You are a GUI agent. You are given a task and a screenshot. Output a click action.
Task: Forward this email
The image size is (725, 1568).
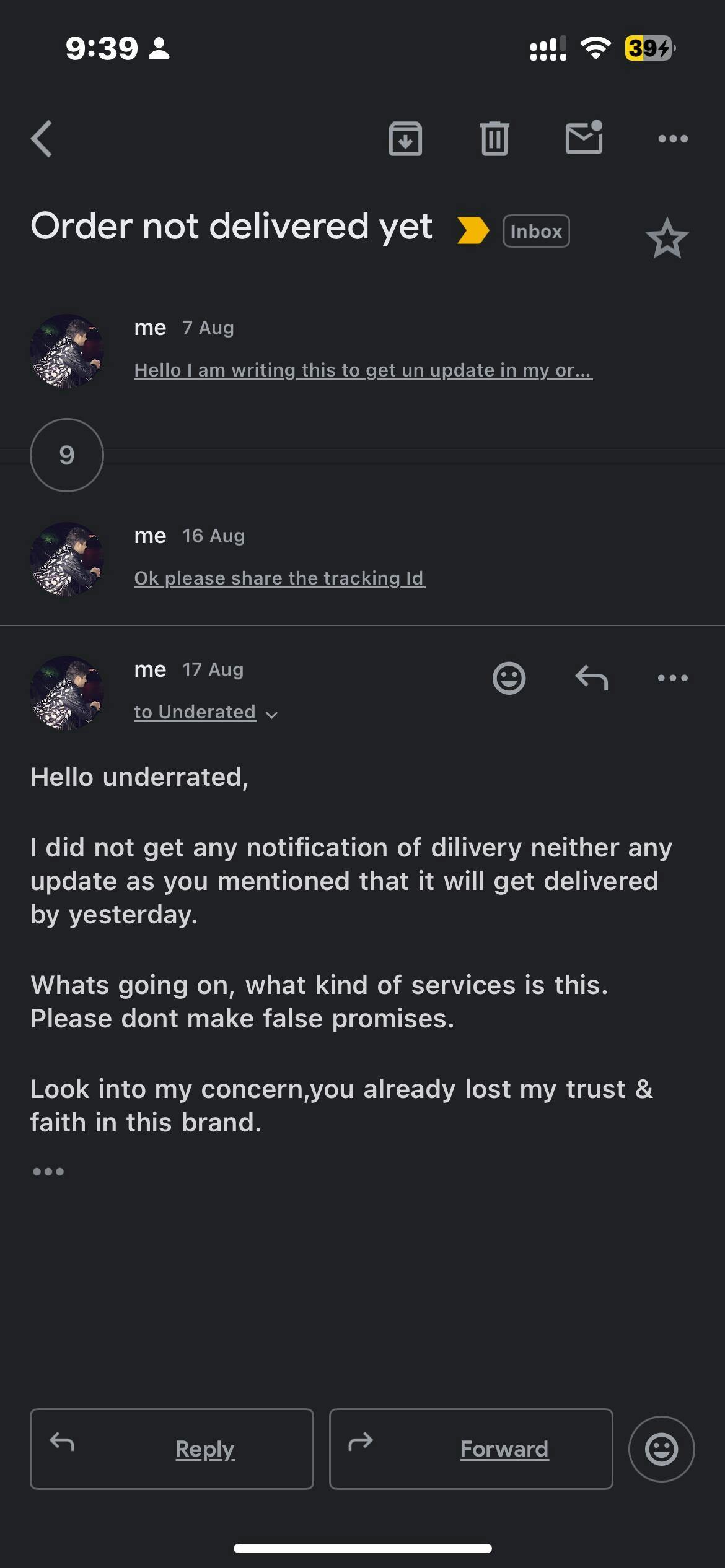click(x=471, y=1449)
